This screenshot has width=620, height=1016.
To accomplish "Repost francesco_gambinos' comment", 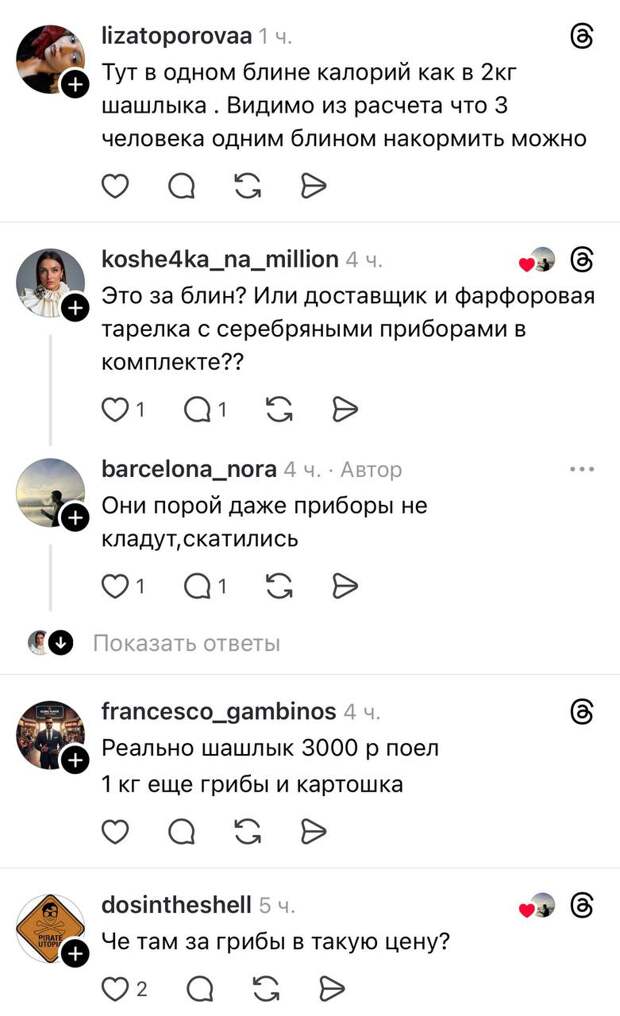I will 247,831.
